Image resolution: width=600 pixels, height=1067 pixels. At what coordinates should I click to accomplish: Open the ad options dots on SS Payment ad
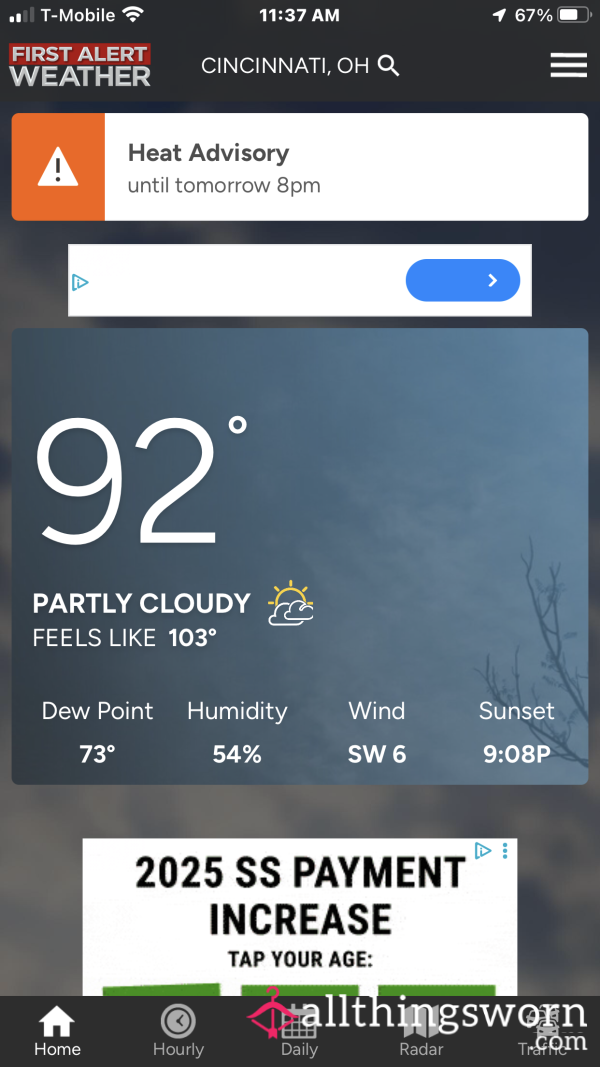(505, 851)
